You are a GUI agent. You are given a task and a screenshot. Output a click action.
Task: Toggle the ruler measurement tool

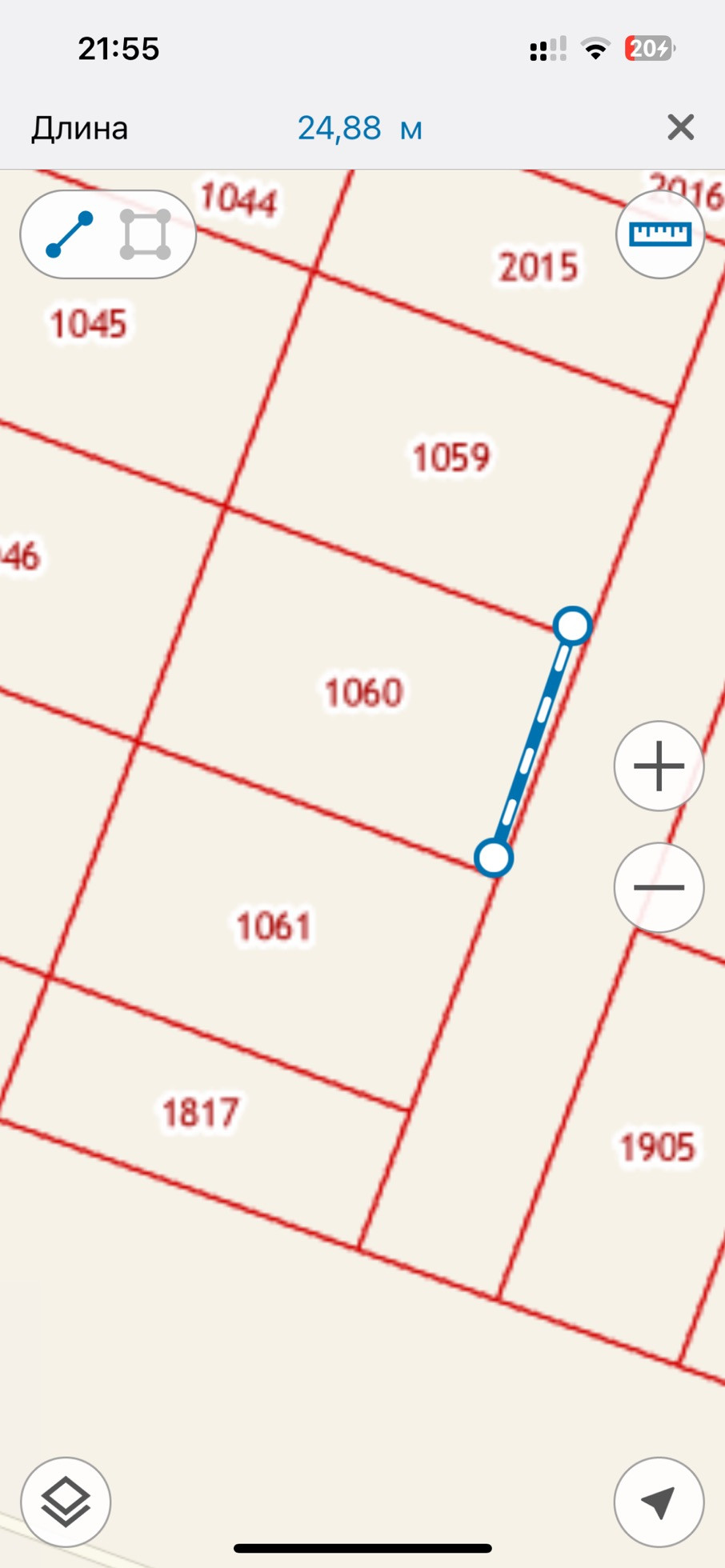point(660,234)
